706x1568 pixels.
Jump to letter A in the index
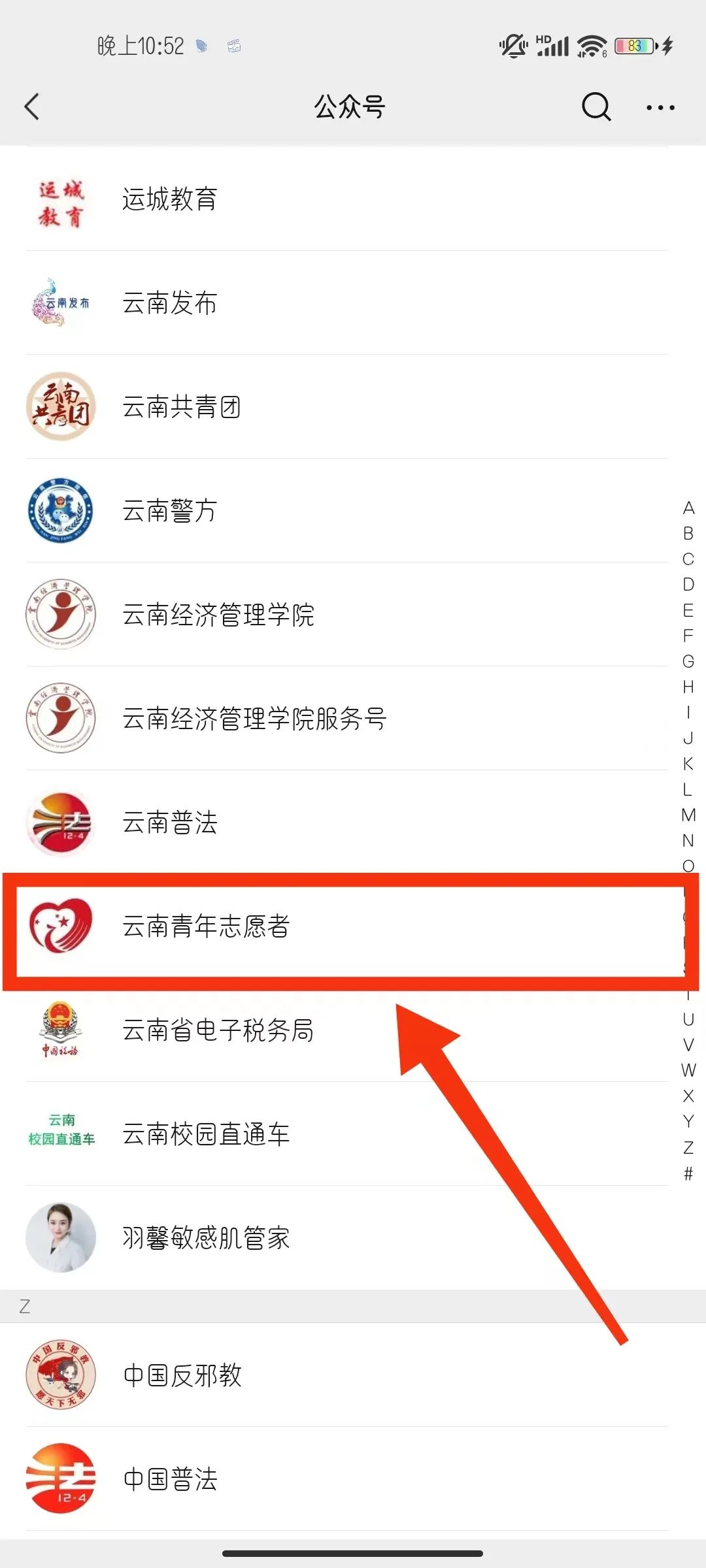[688, 508]
